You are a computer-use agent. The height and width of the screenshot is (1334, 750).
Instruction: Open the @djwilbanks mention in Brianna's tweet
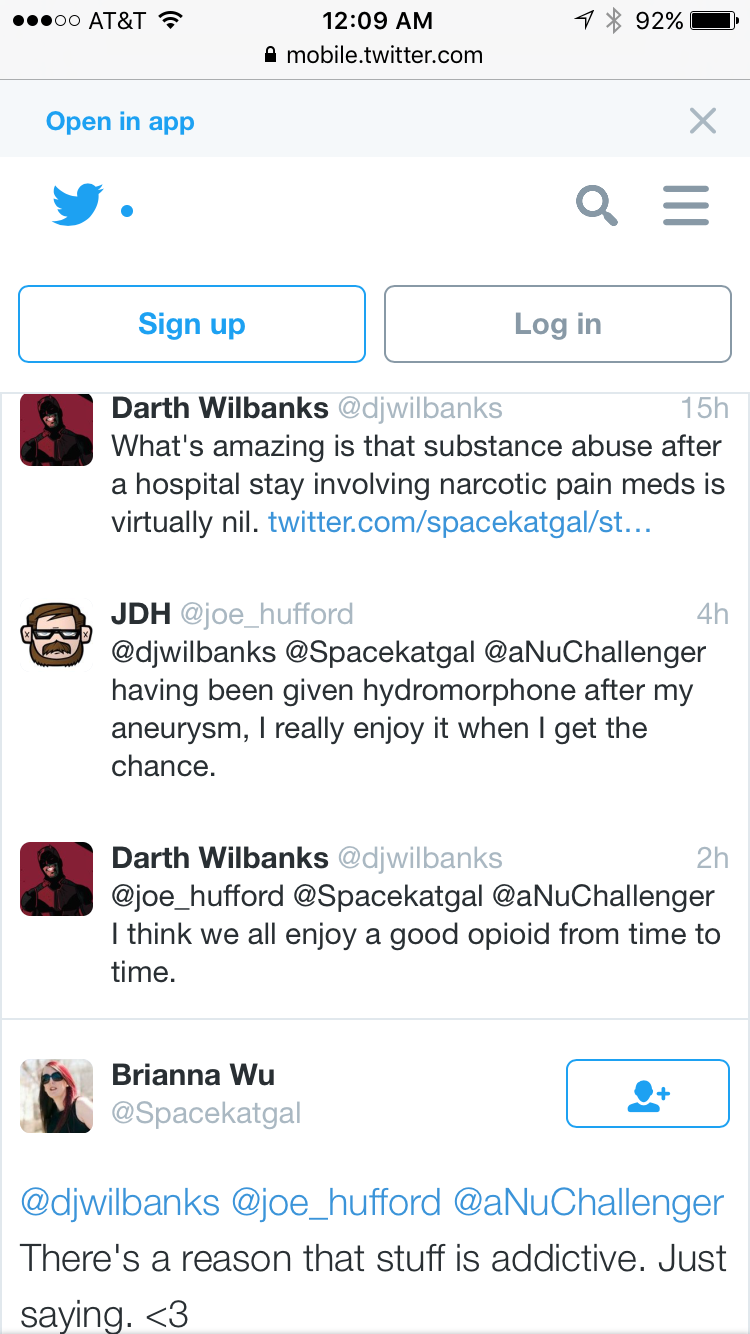(120, 1202)
